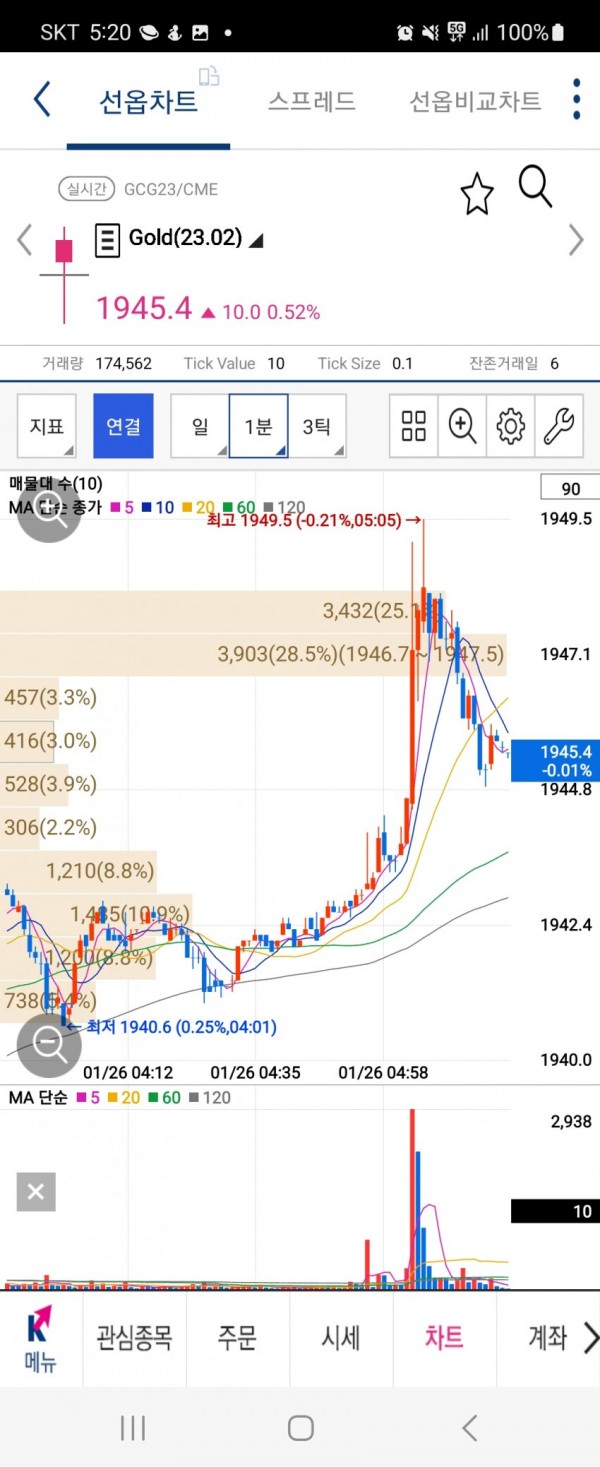Open the 관심종목 watchlist tab
Screen dimensions: 600x1467
(134, 1337)
